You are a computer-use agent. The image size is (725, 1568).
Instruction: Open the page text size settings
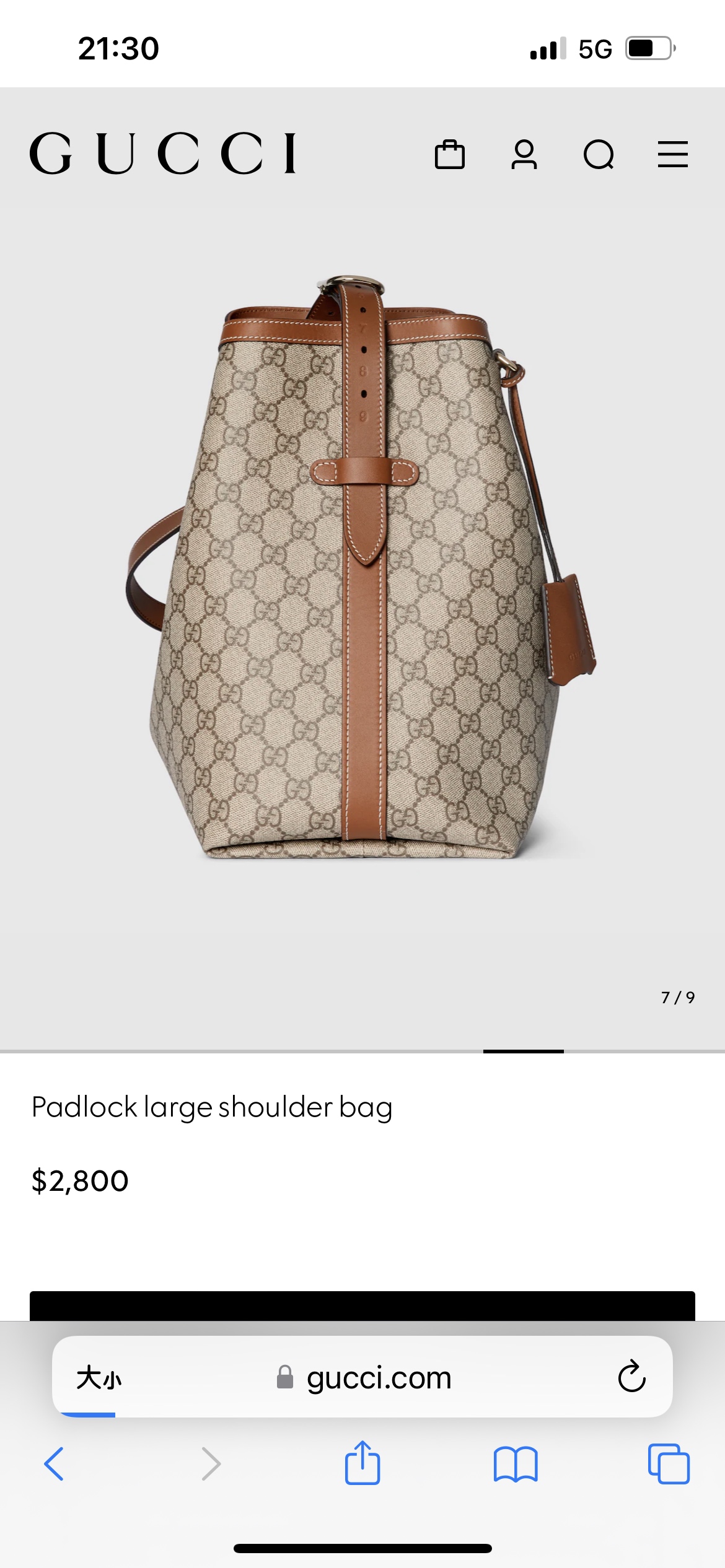point(99,1379)
